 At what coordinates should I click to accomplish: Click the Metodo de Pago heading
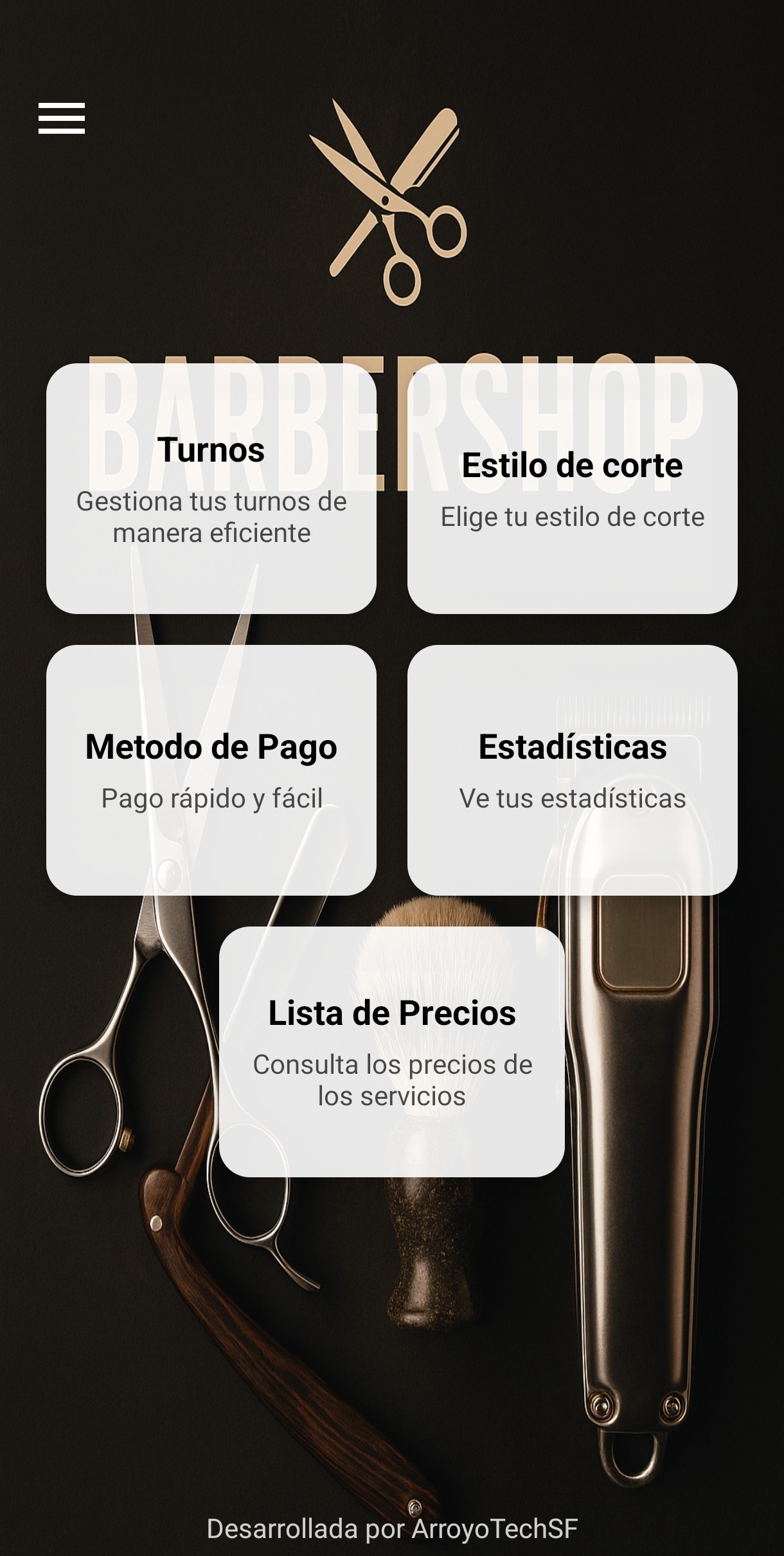[x=212, y=747]
